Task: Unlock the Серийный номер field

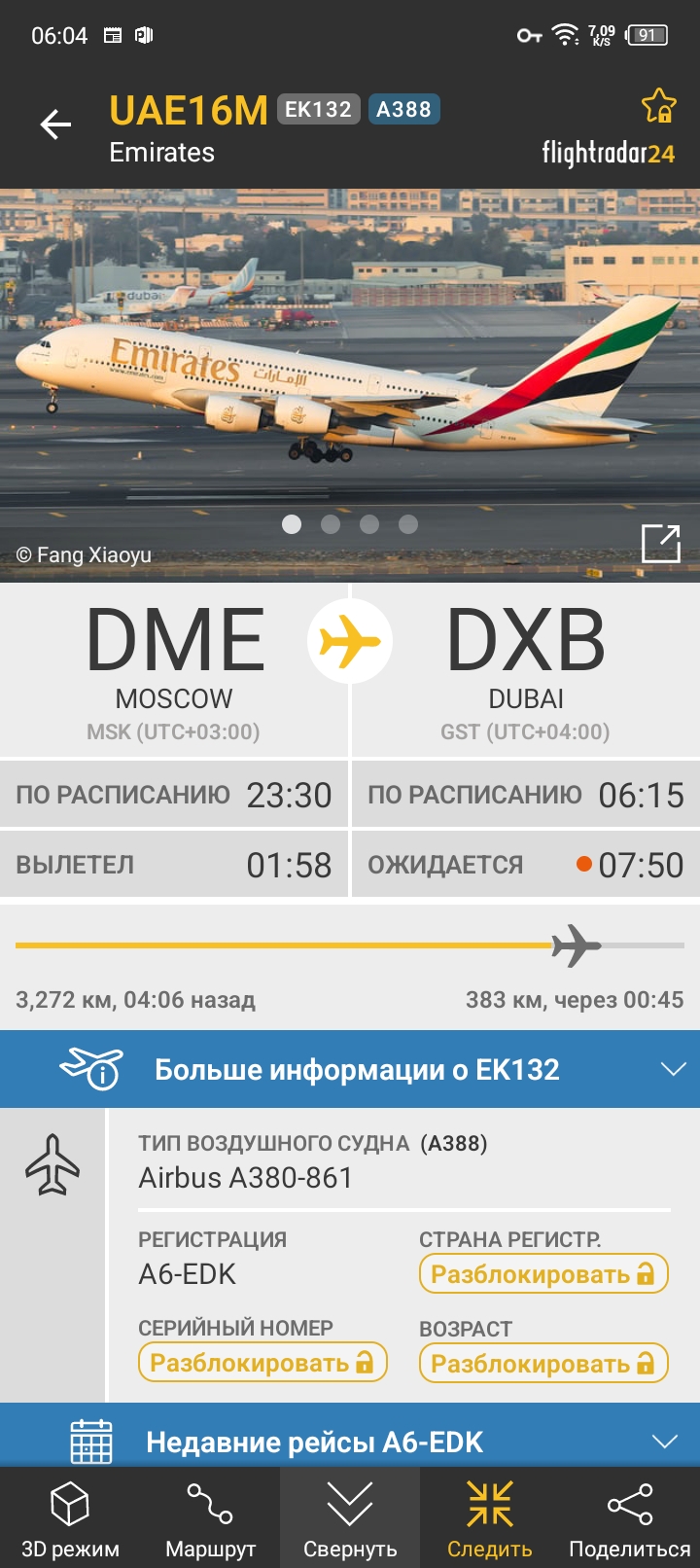Action: 262,1363
